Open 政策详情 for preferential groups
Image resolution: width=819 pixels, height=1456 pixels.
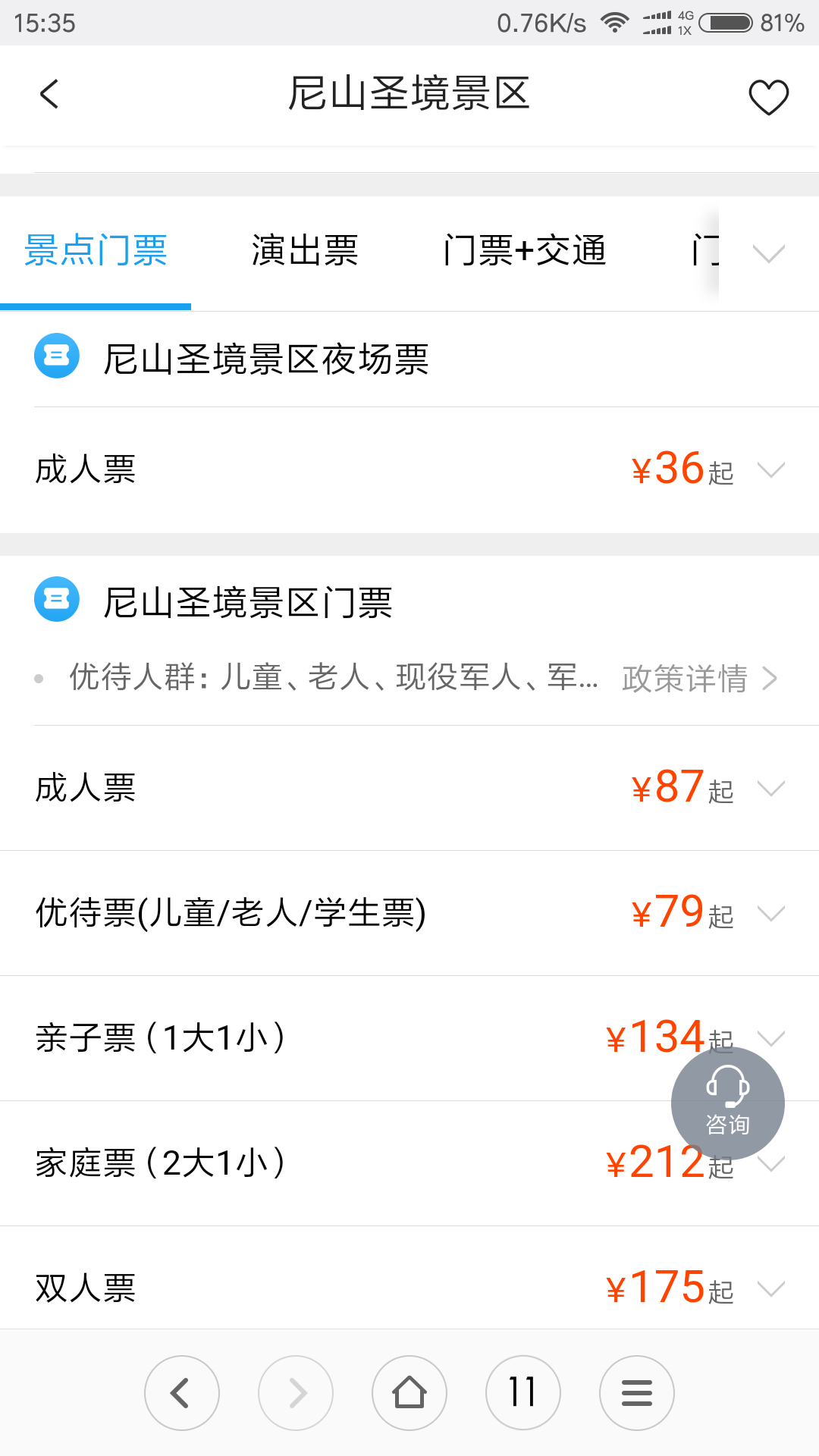699,678
